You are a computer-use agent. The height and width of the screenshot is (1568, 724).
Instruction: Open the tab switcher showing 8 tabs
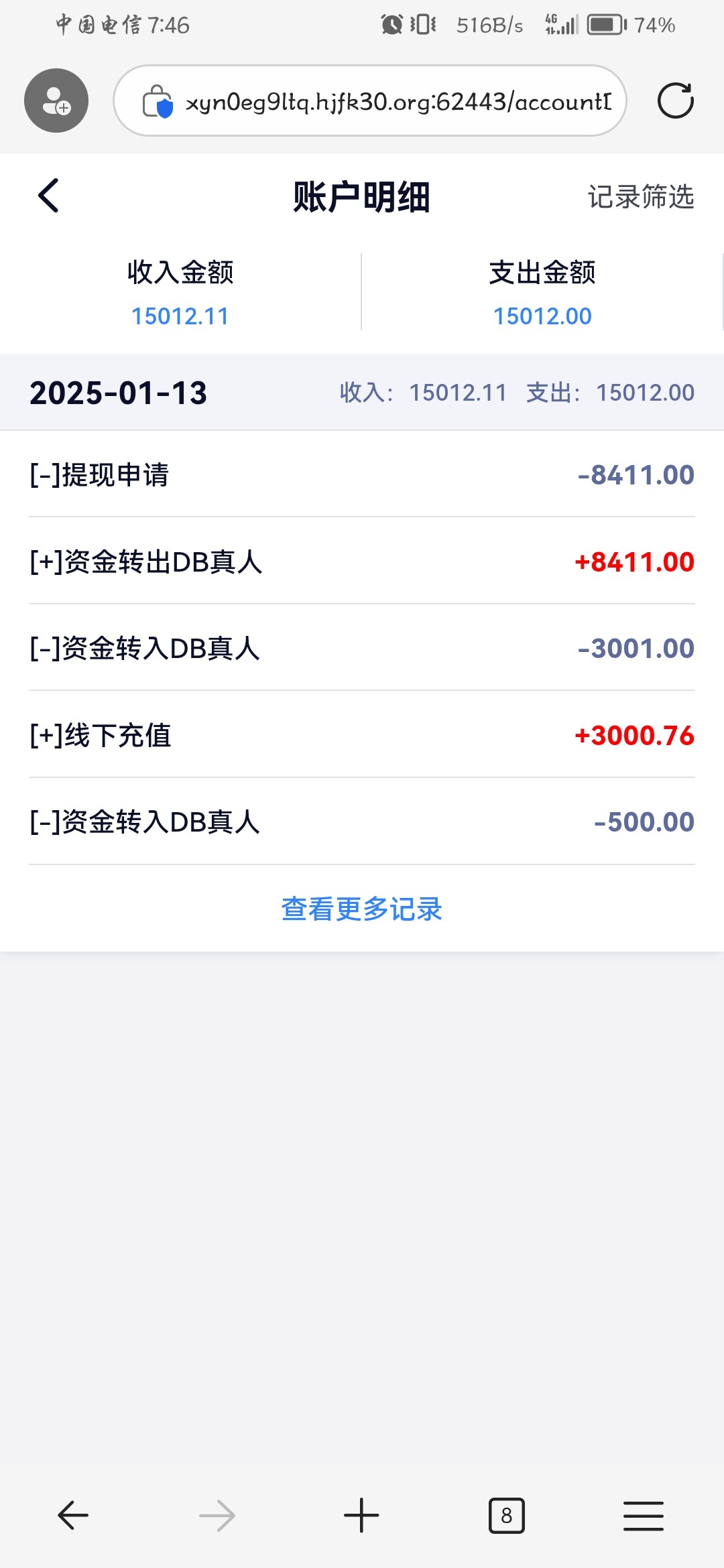click(x=506, y=1516)
